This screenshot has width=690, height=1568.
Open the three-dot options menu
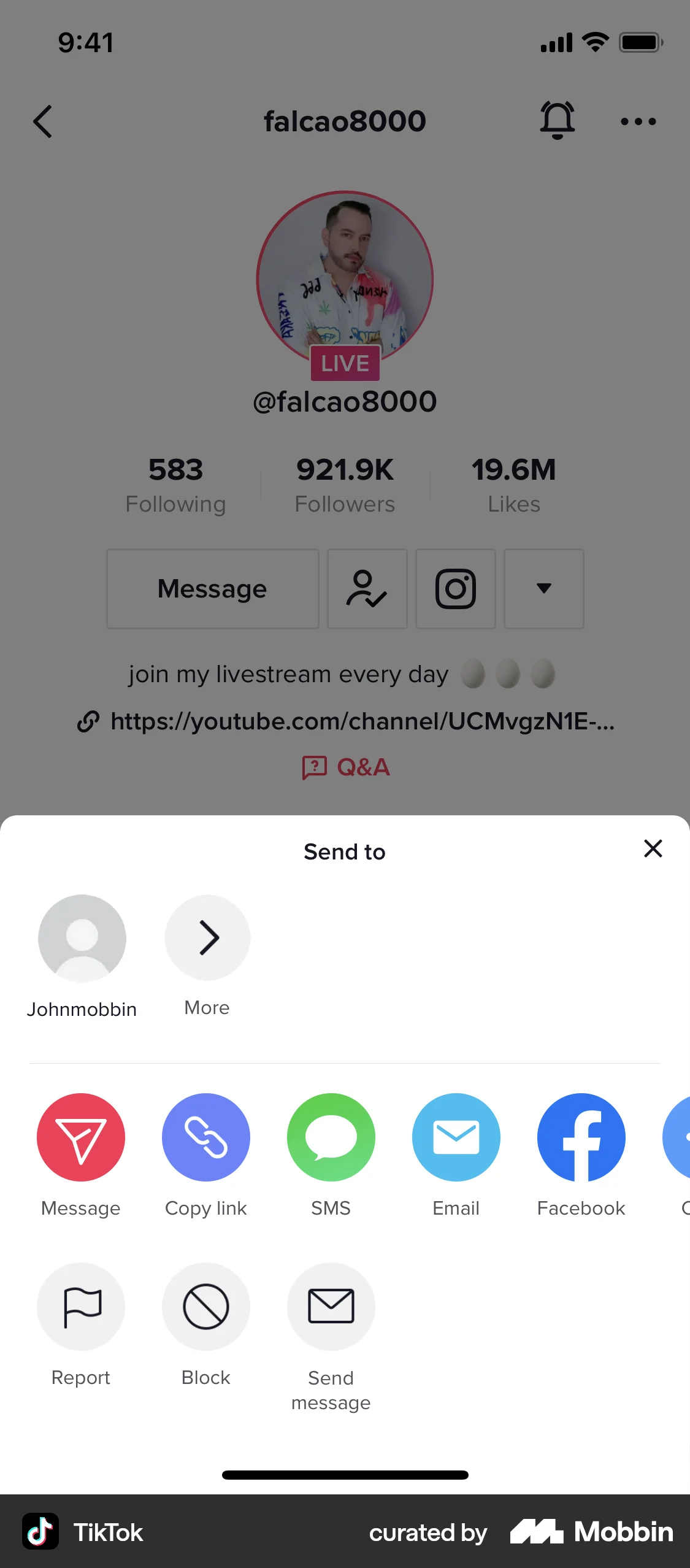tap(637, 121)
